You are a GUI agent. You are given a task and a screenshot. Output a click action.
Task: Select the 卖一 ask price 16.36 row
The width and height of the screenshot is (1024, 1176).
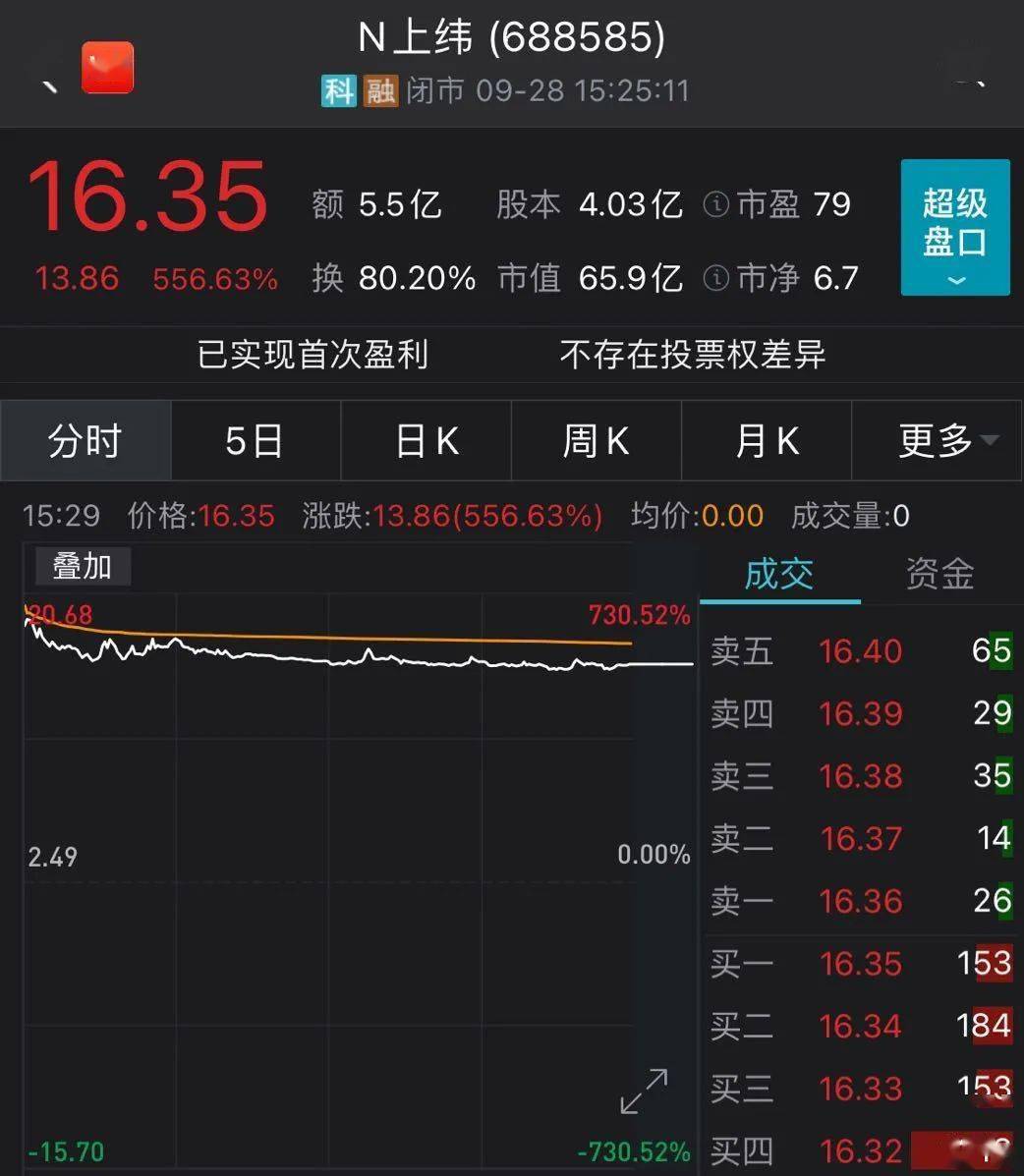coord(861,901)
